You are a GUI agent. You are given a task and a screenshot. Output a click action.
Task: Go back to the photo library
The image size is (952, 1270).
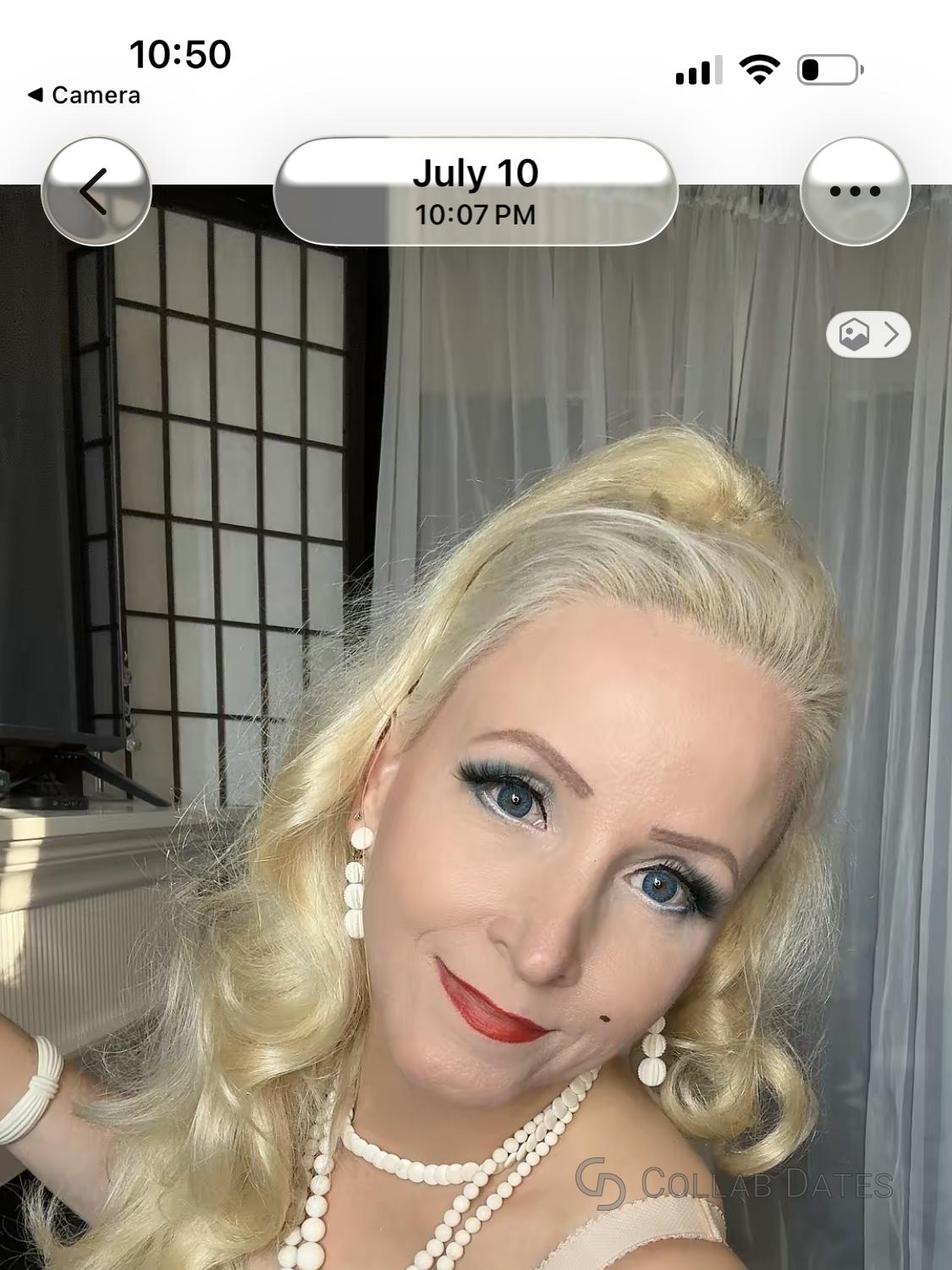point(96,191)
